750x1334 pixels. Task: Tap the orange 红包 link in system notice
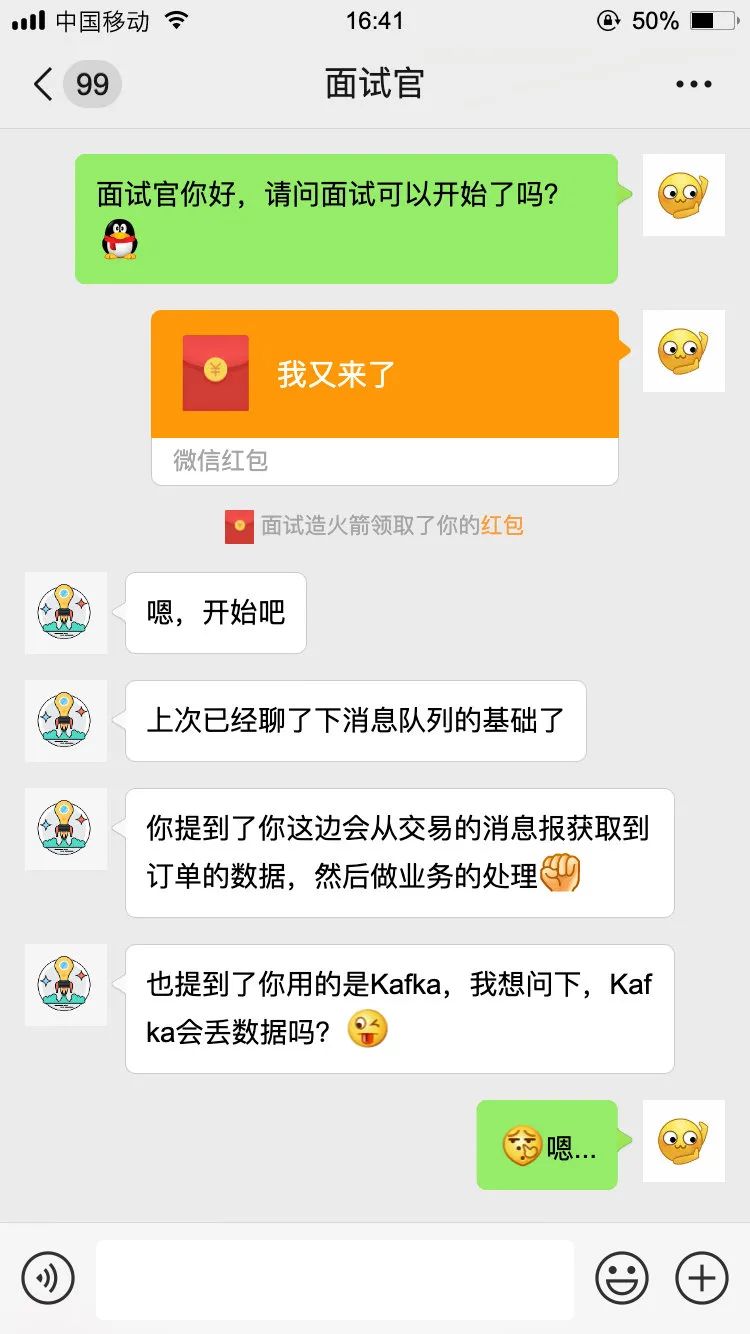pyautogui.click(x=502, y=525)
